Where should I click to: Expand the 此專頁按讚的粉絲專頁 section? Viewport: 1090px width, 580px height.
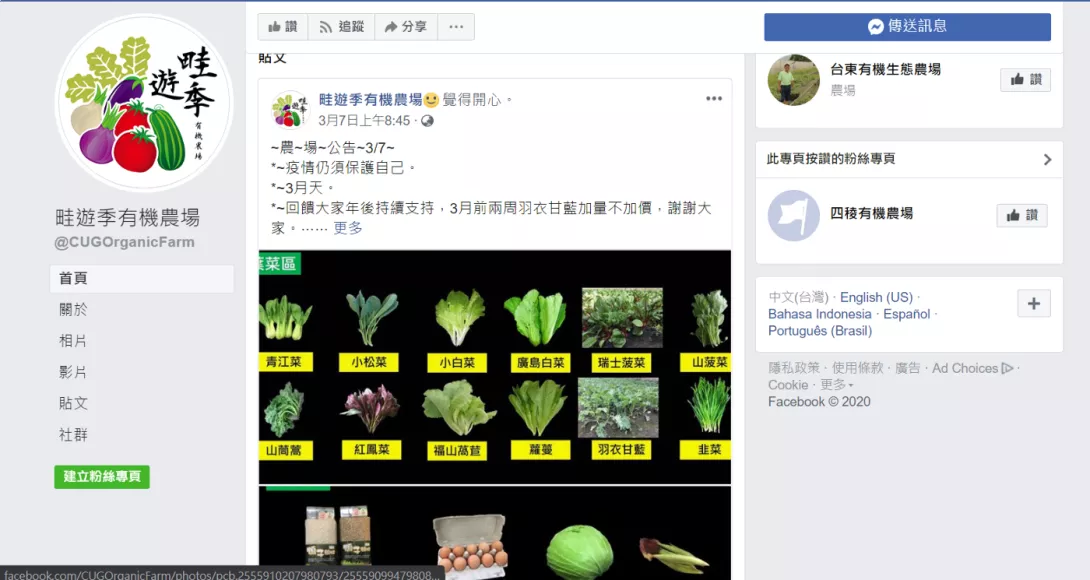click(x=1047, y=159)
